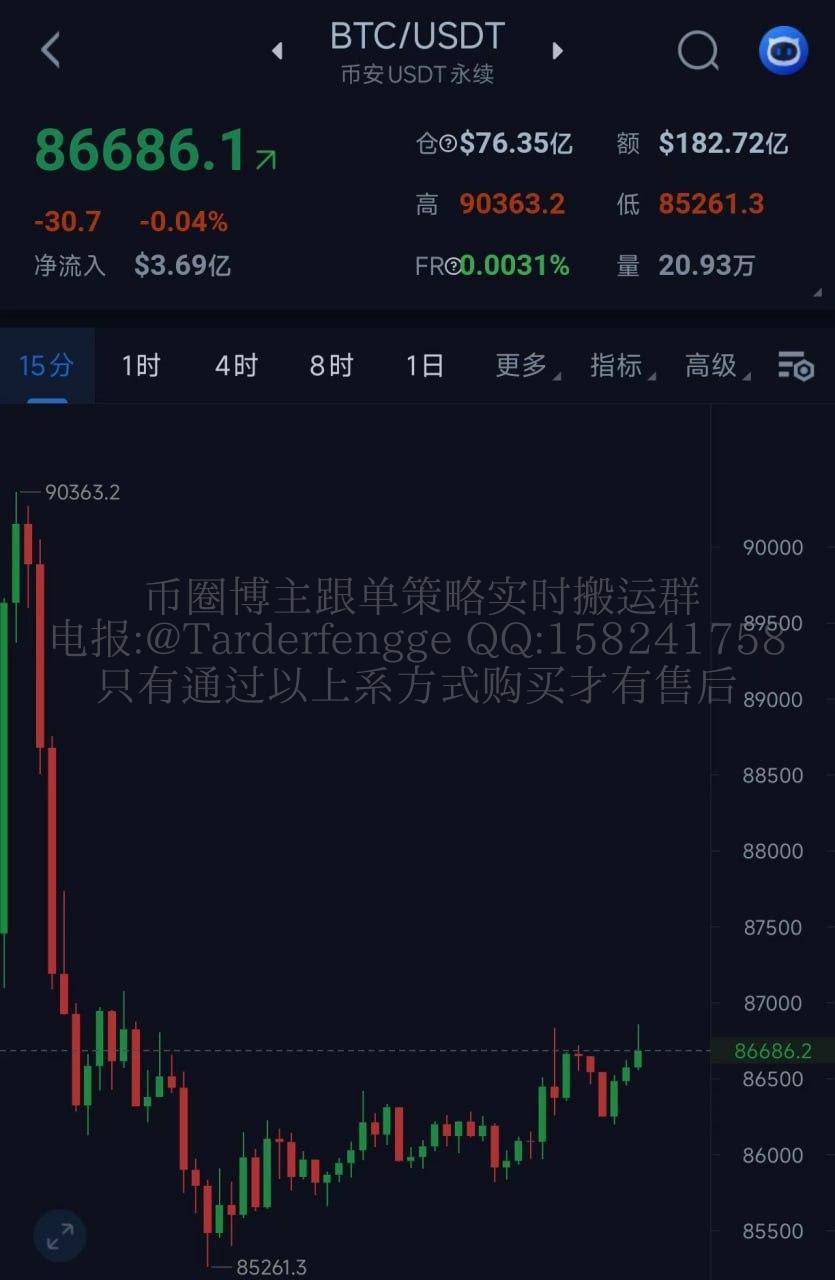
Task: Open the chart settings icon
Action: [796, 366]
